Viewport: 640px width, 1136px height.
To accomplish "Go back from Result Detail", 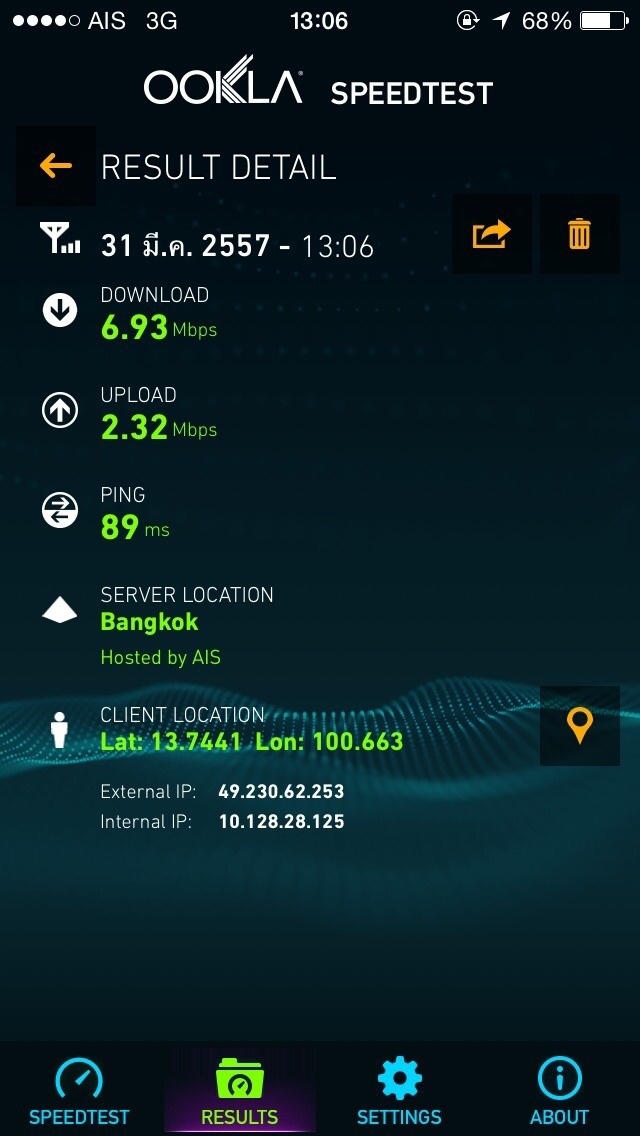I will coord(56,166).
